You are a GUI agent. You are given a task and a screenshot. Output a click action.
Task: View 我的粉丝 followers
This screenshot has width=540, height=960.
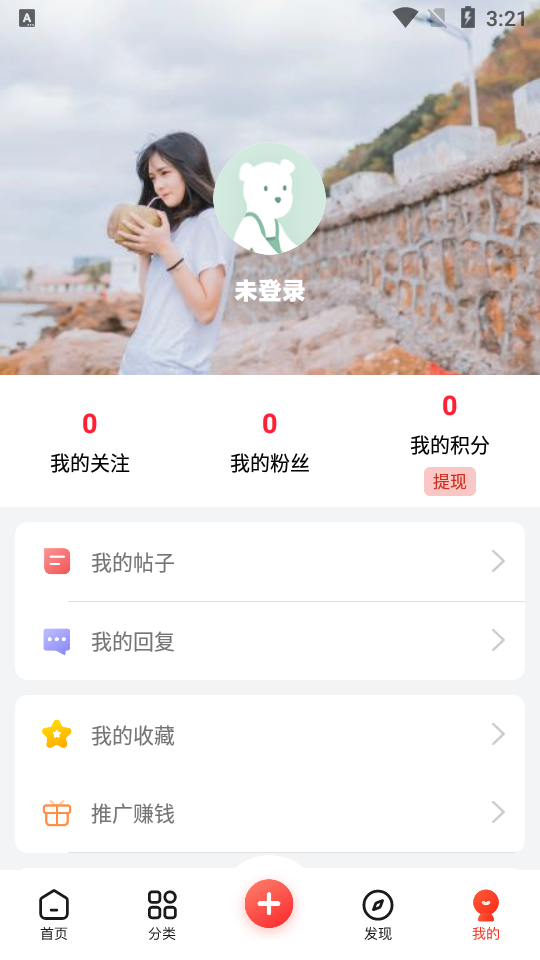(x=269, y=443)
